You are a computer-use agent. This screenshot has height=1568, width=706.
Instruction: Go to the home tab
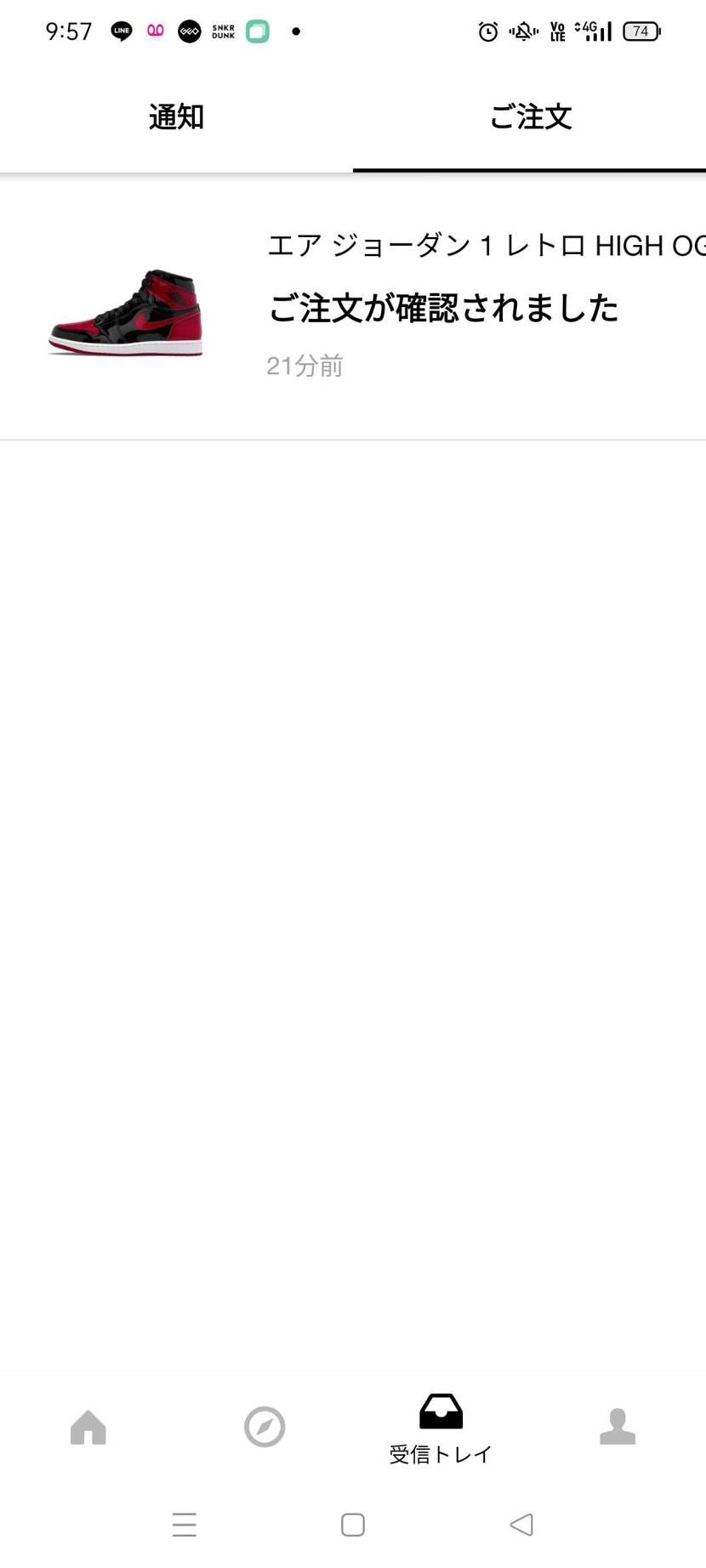tap(88, 1428)
